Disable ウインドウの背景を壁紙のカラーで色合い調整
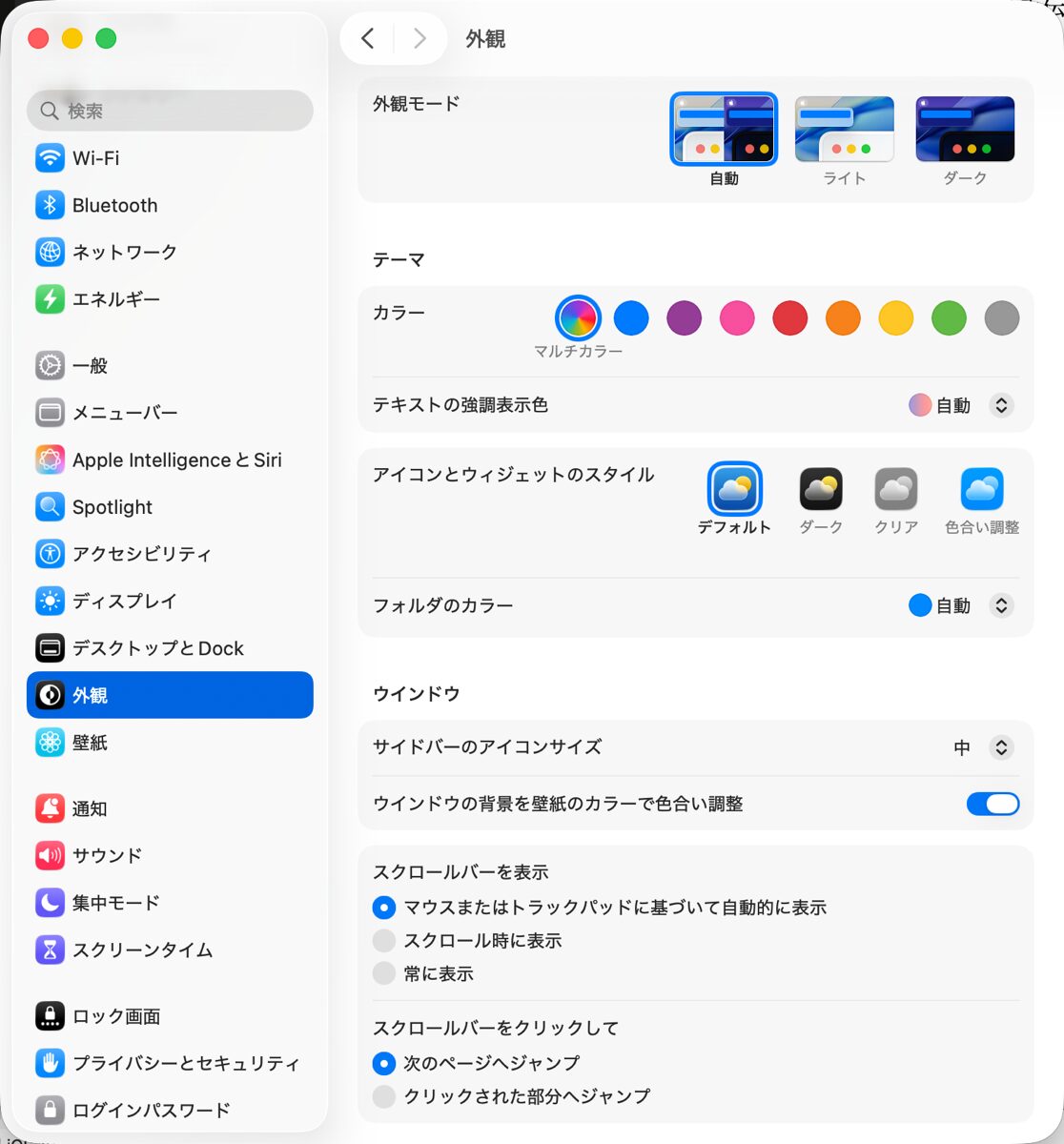This screenshot has height=1144, width=1064. [x=992, y=804]
